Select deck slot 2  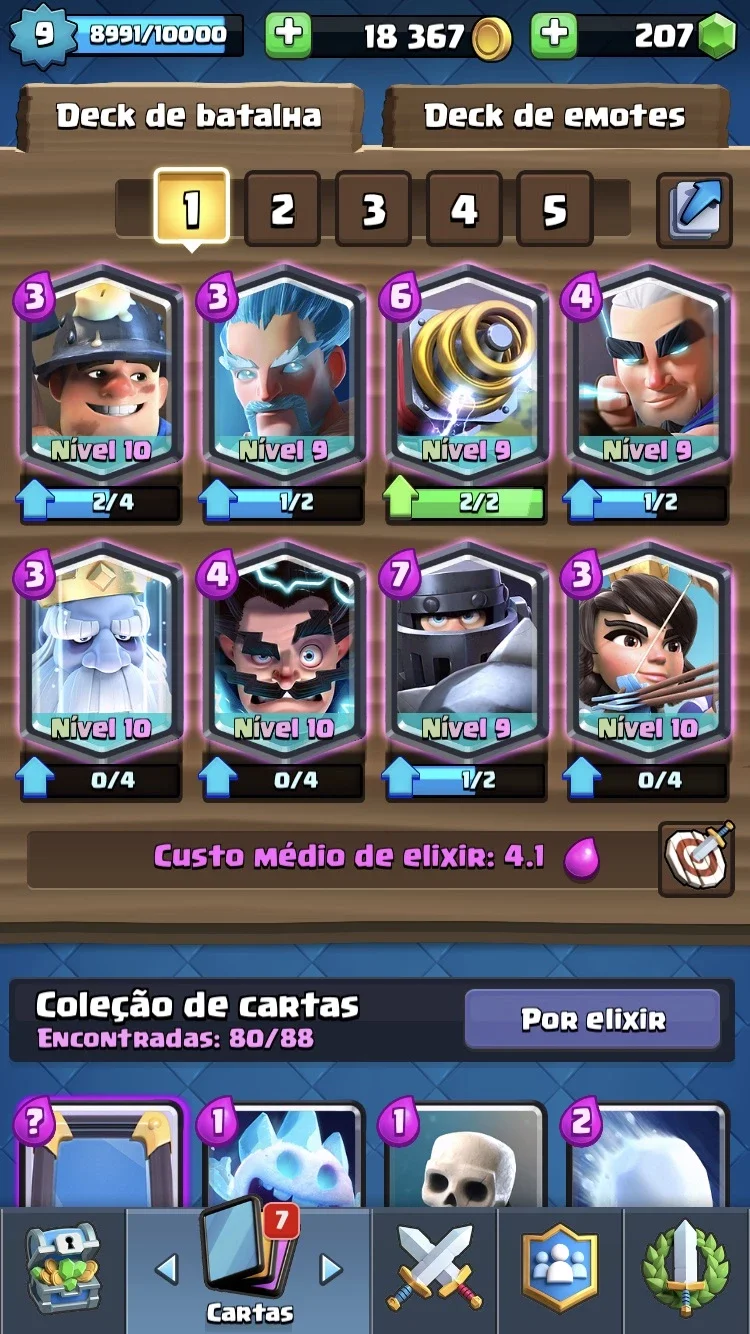click(282, 209)
